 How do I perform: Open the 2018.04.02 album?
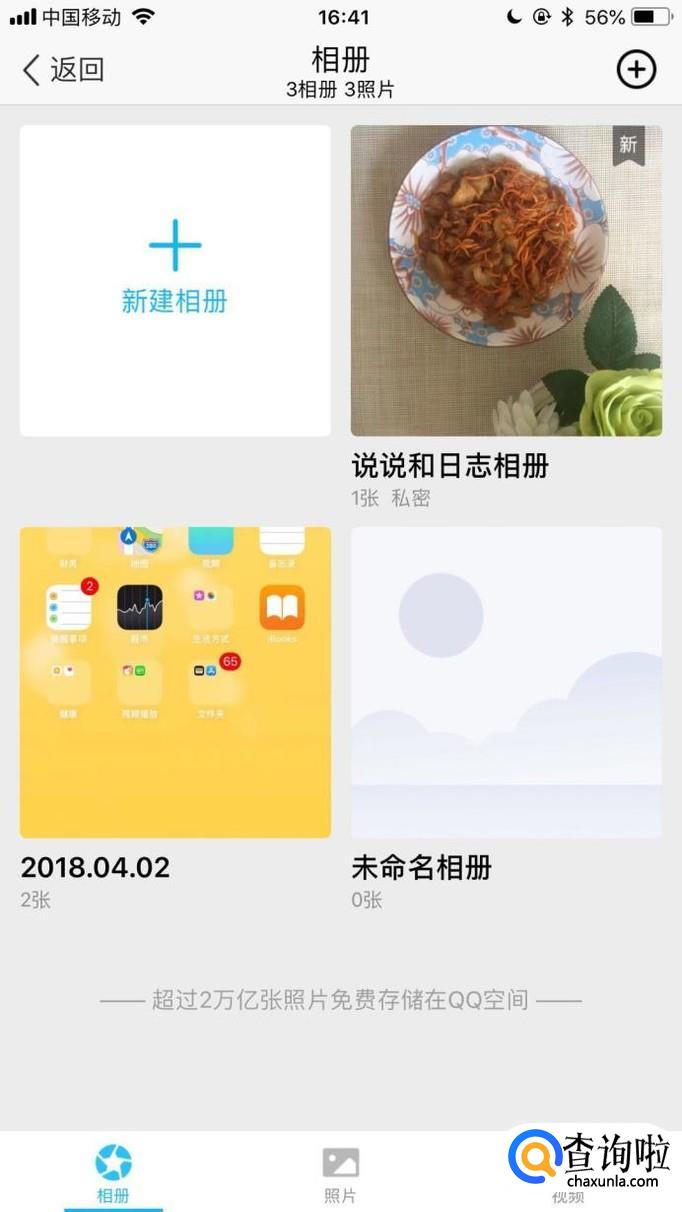click(175, 682)
